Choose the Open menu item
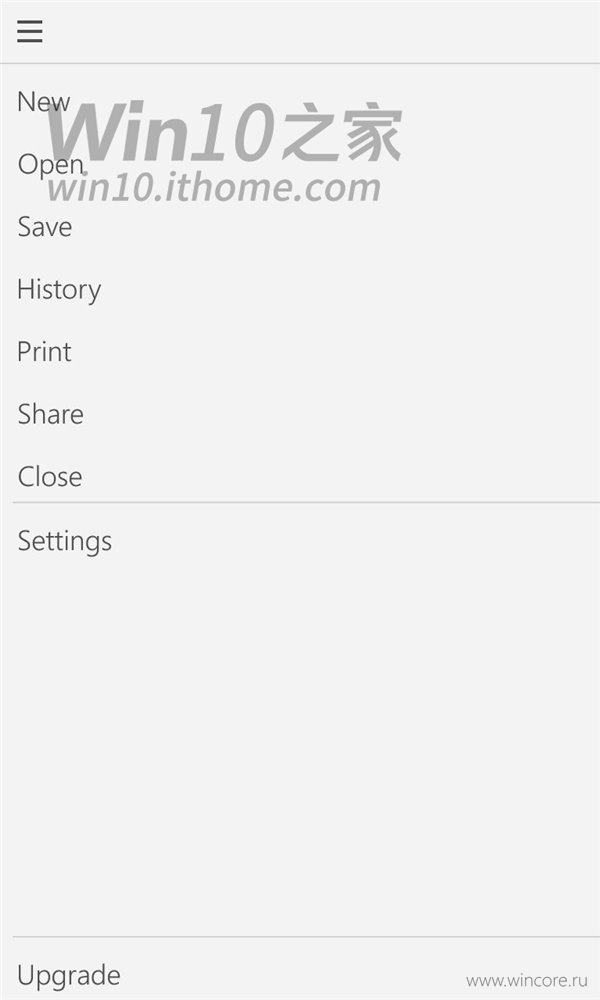The width and height of the screenshot is (600, 1000). [x=50, y=165]
